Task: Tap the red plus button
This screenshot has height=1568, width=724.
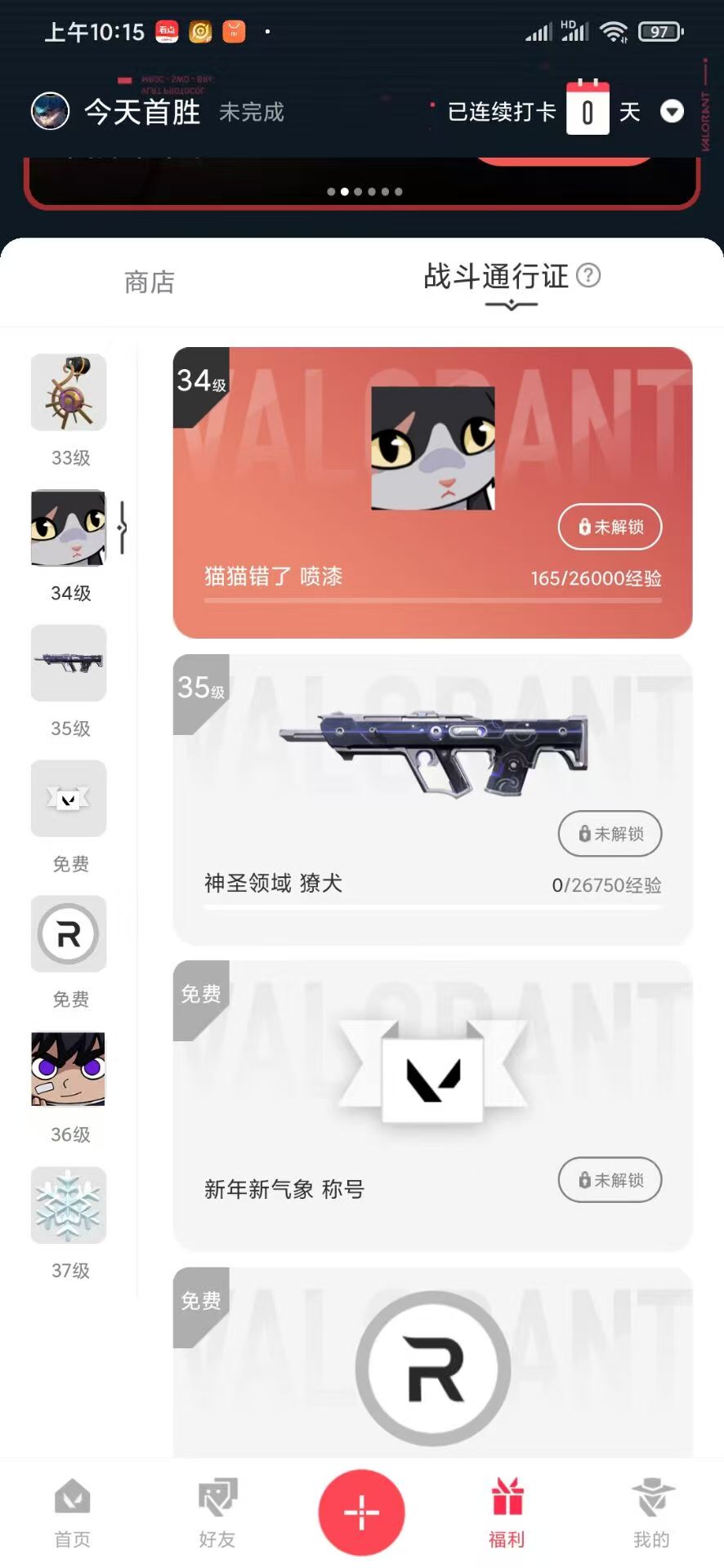Action: click(361, 1512)
